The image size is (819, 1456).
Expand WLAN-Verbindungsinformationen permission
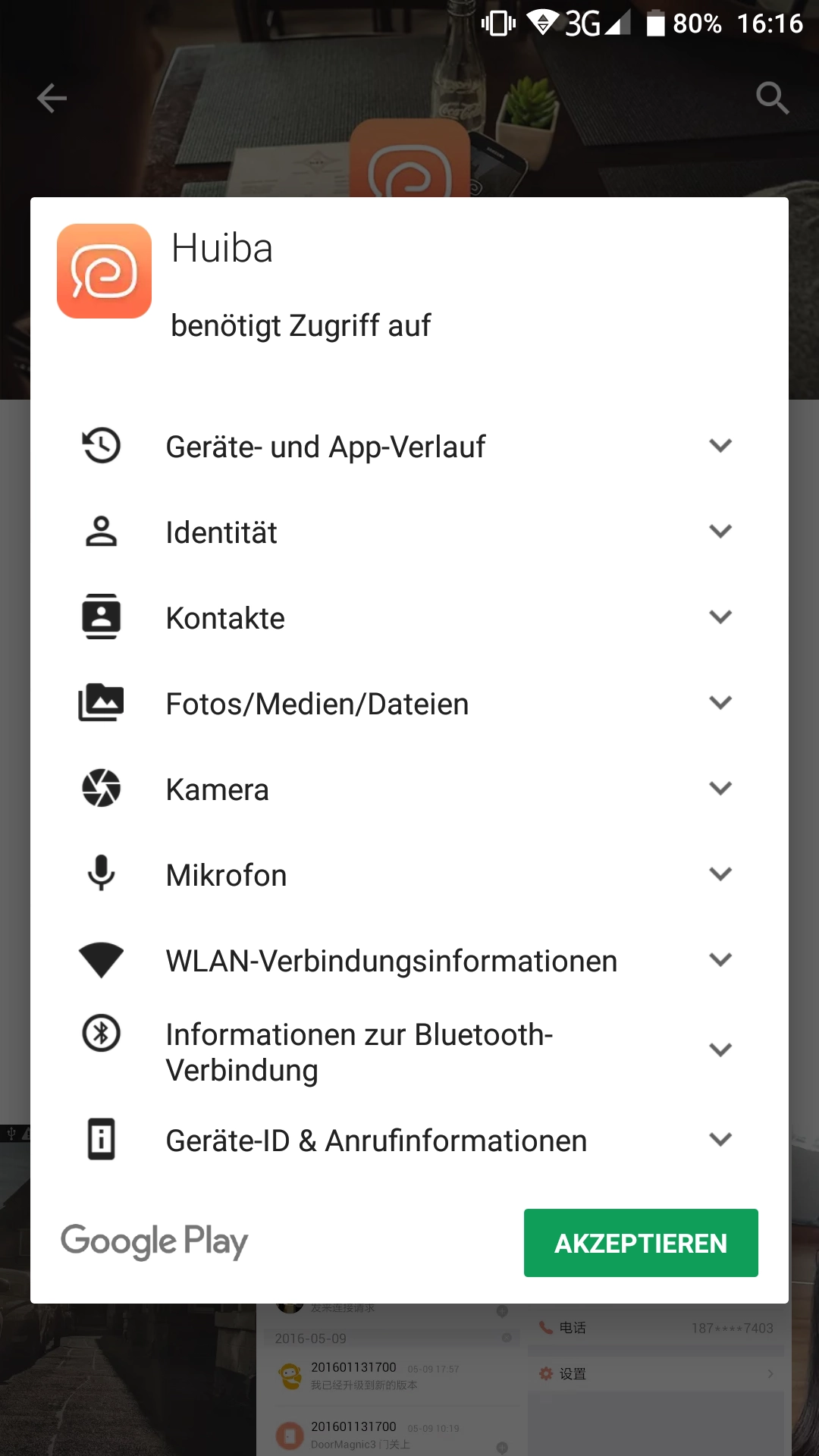tap(720, 960)
